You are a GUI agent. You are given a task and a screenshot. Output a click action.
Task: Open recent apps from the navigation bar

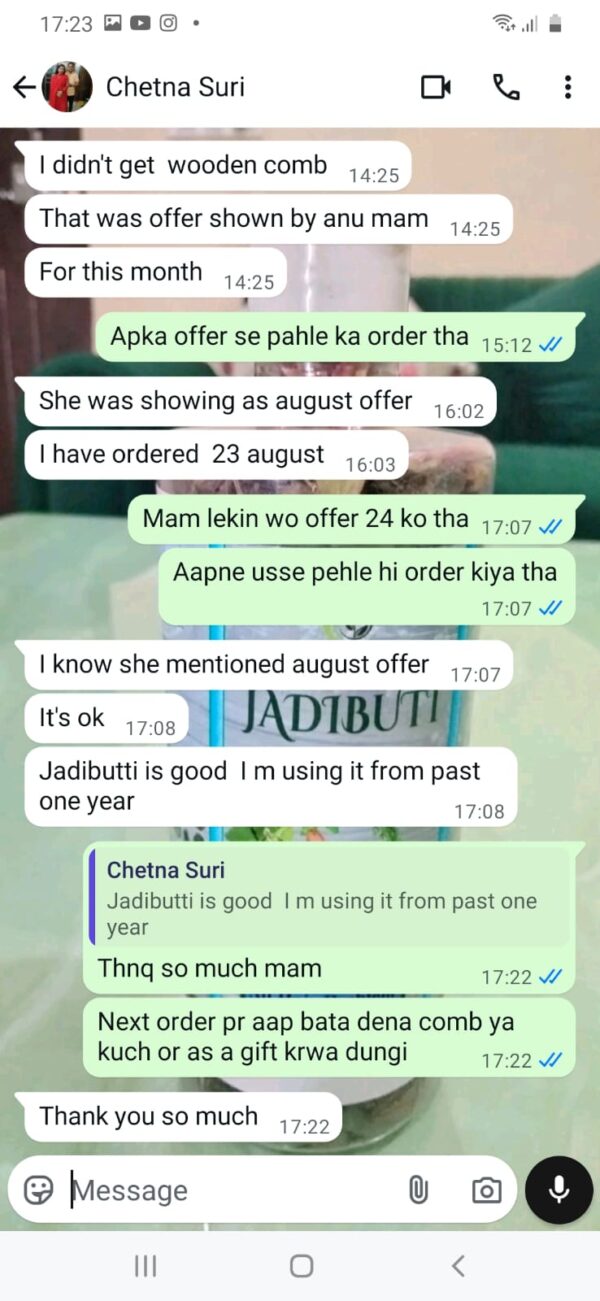point(145,1266)
